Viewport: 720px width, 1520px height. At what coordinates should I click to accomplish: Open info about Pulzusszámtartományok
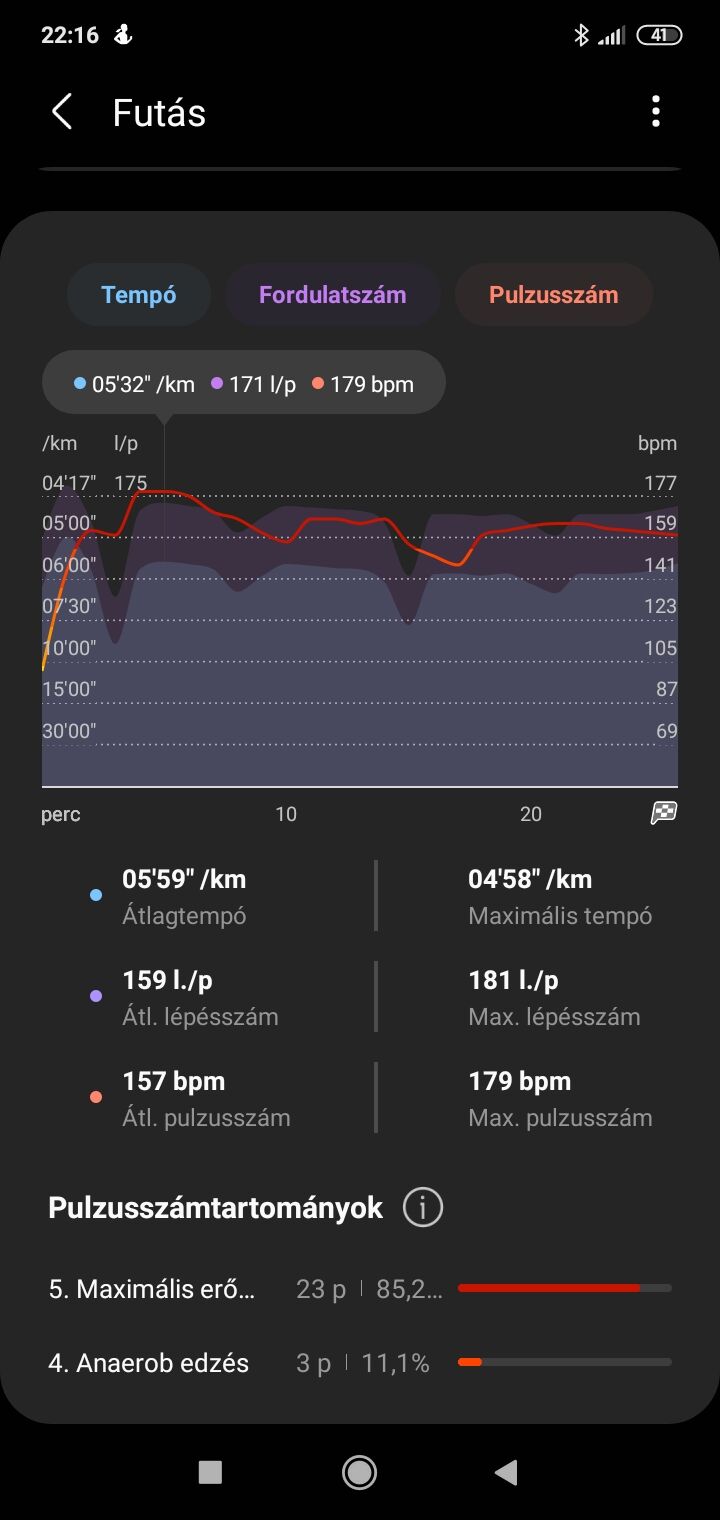[423, 1208]
